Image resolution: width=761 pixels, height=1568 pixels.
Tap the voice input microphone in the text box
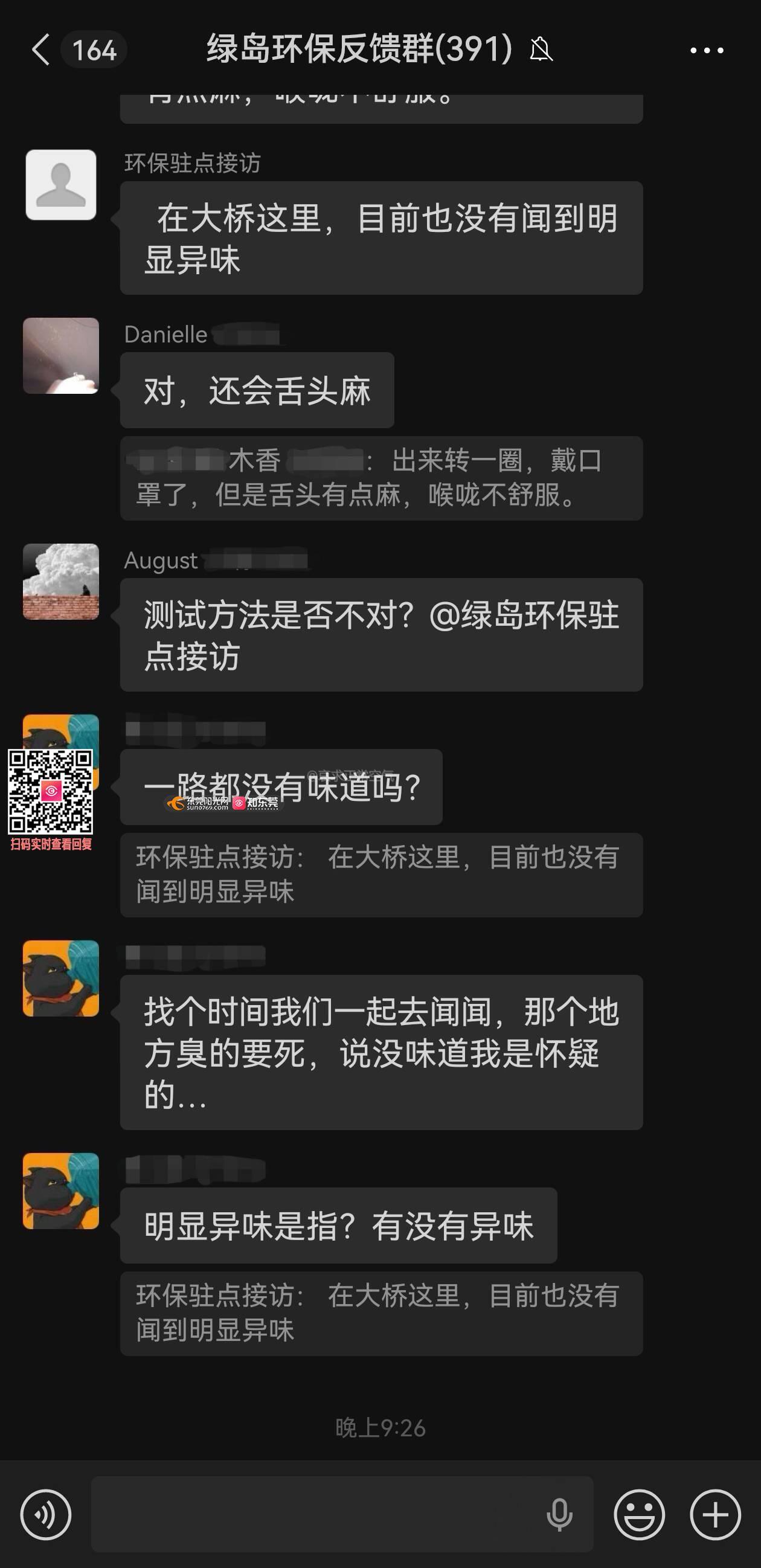pyautogui.click(x=559, y=1514)
